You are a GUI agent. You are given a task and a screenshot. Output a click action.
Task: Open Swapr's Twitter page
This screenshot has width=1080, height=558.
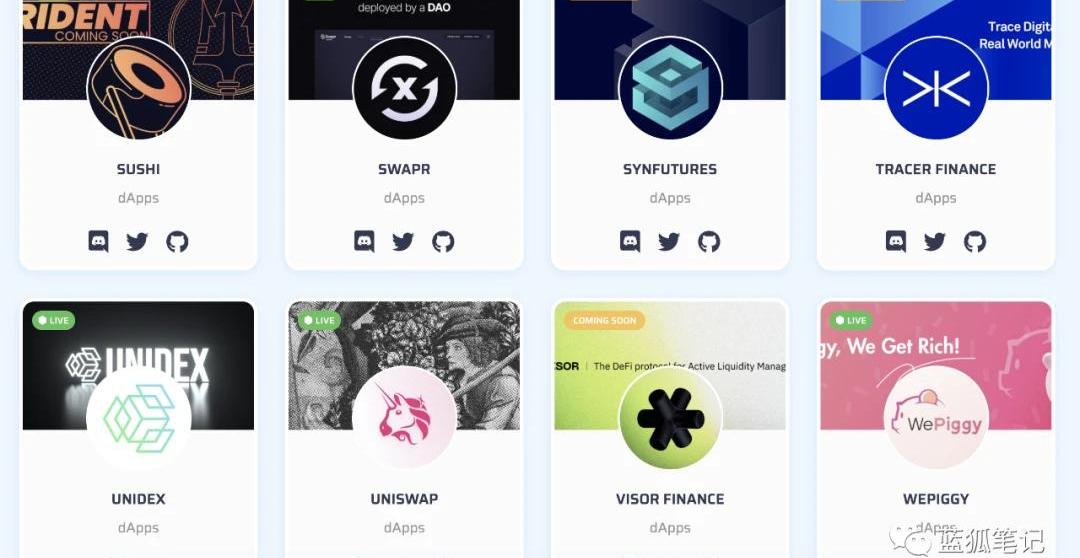[x=403, y=241]
